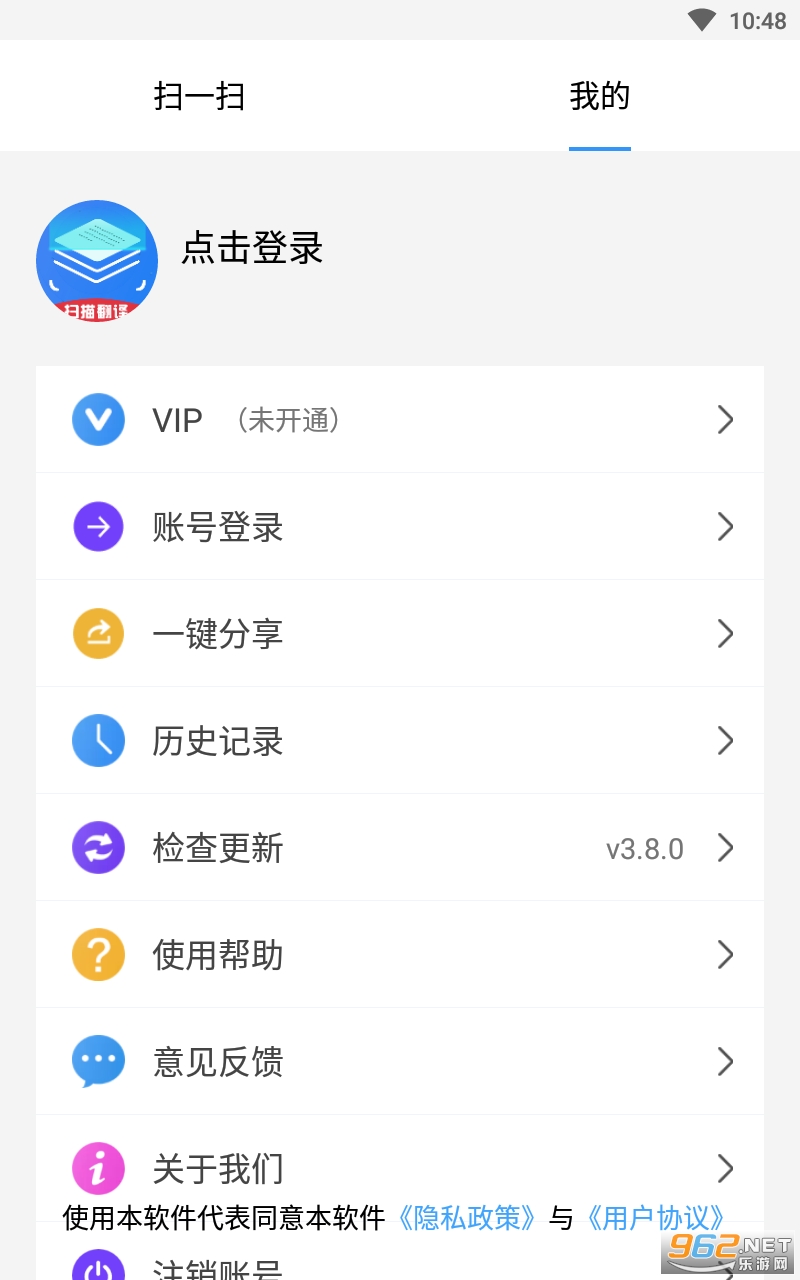
Task: Switch to the 扫一扫 tab
Action: [199, 97]
